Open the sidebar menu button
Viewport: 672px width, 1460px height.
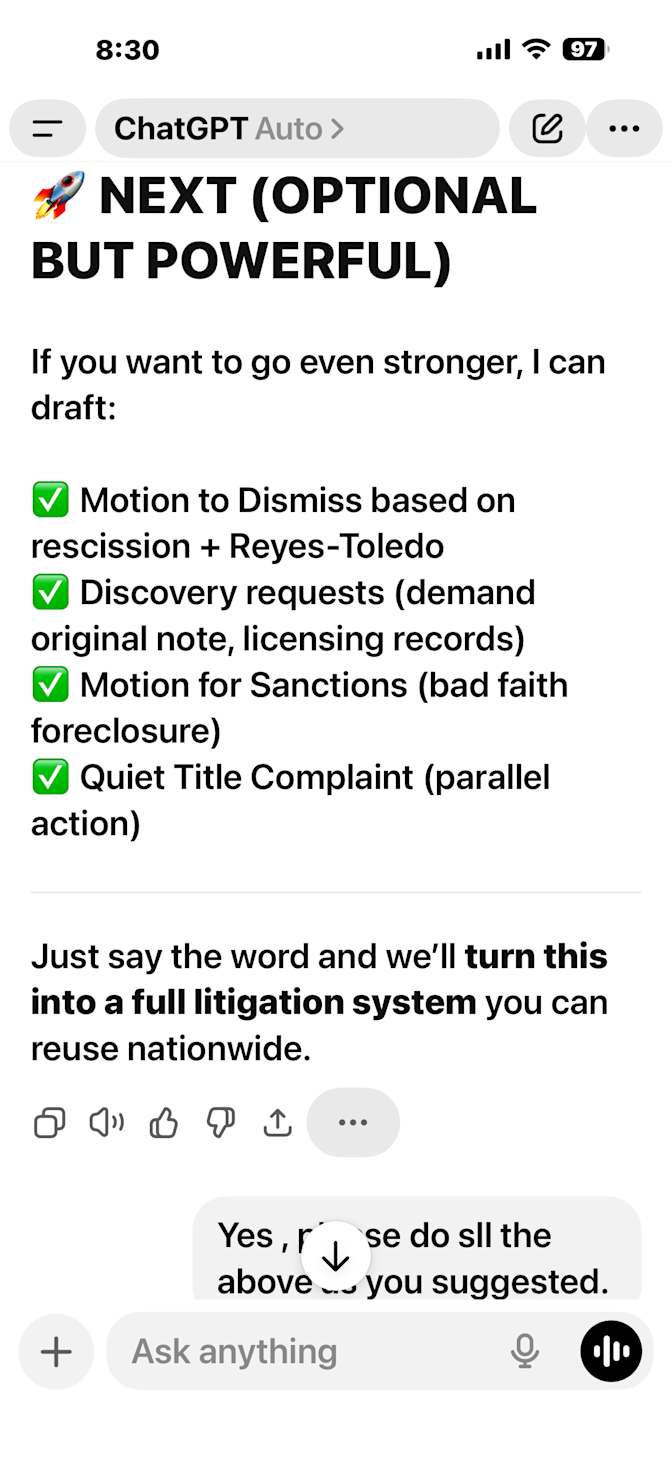pos(47,128)
